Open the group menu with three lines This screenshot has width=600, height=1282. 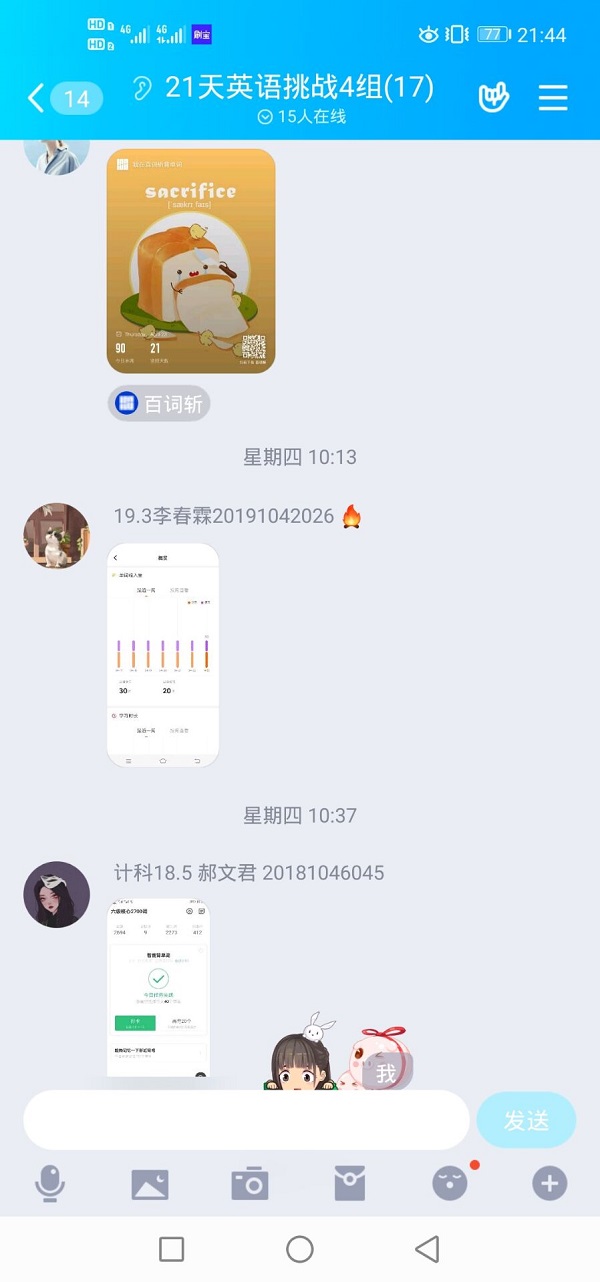click(553, 98)
